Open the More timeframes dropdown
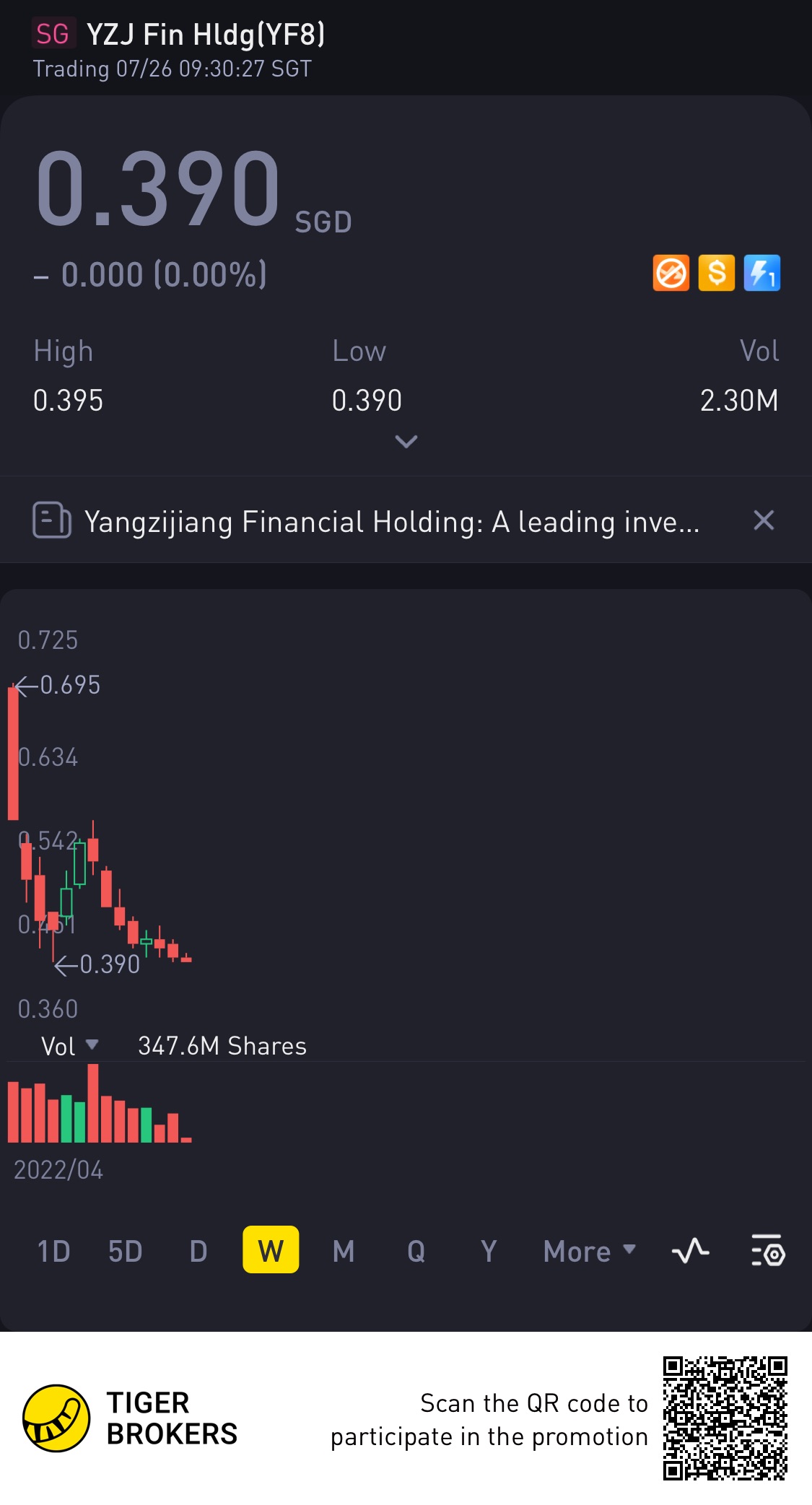Viewport: 812px width, 1505px height. [589, 1251]
